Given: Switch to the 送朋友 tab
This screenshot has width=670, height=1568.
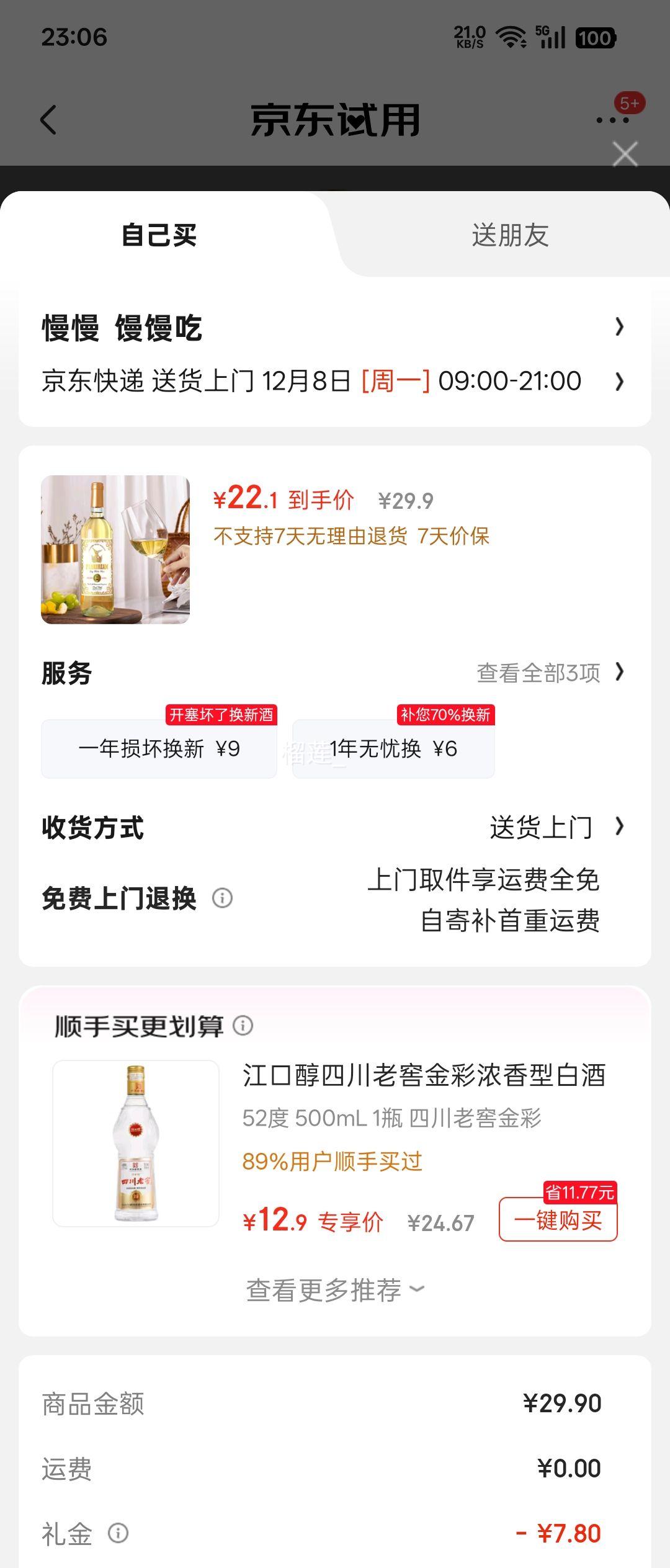Looking at the screenshot, I should (510, 236).
